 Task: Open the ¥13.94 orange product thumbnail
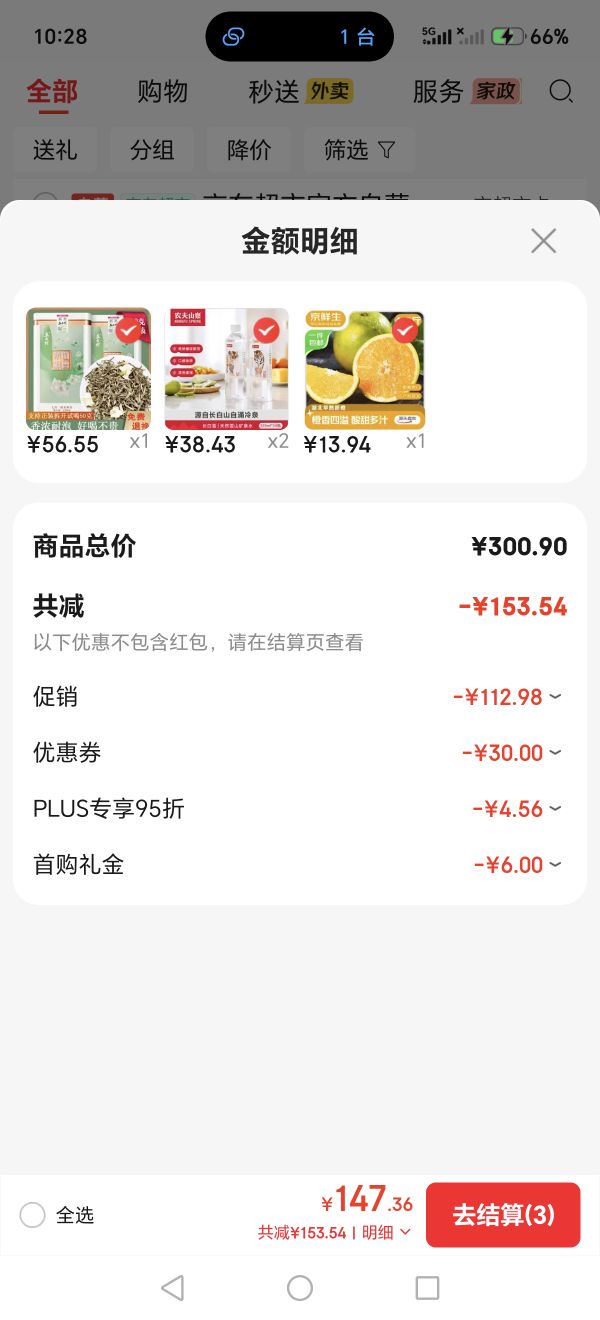pos(365,369)
